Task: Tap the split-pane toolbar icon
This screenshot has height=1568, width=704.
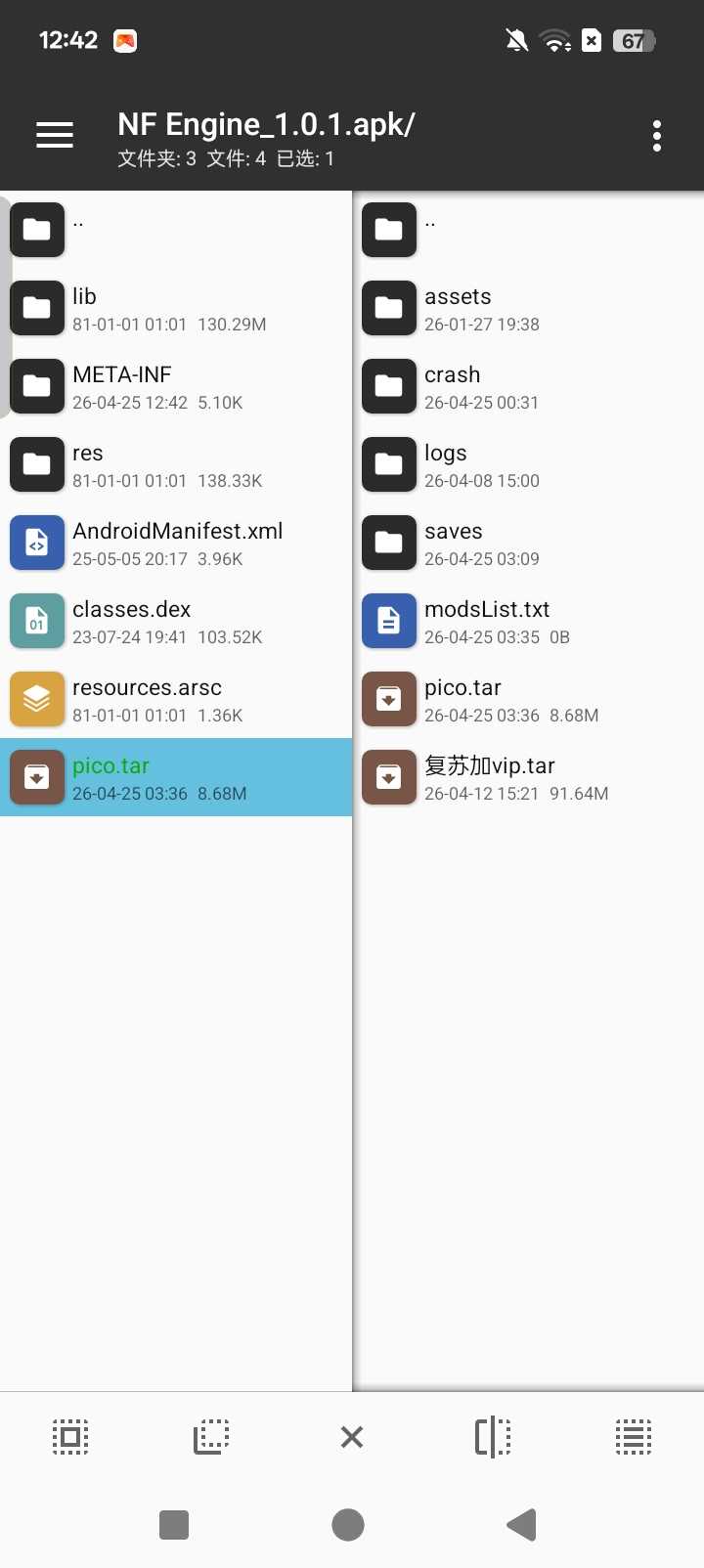Action: [493, 1437]
